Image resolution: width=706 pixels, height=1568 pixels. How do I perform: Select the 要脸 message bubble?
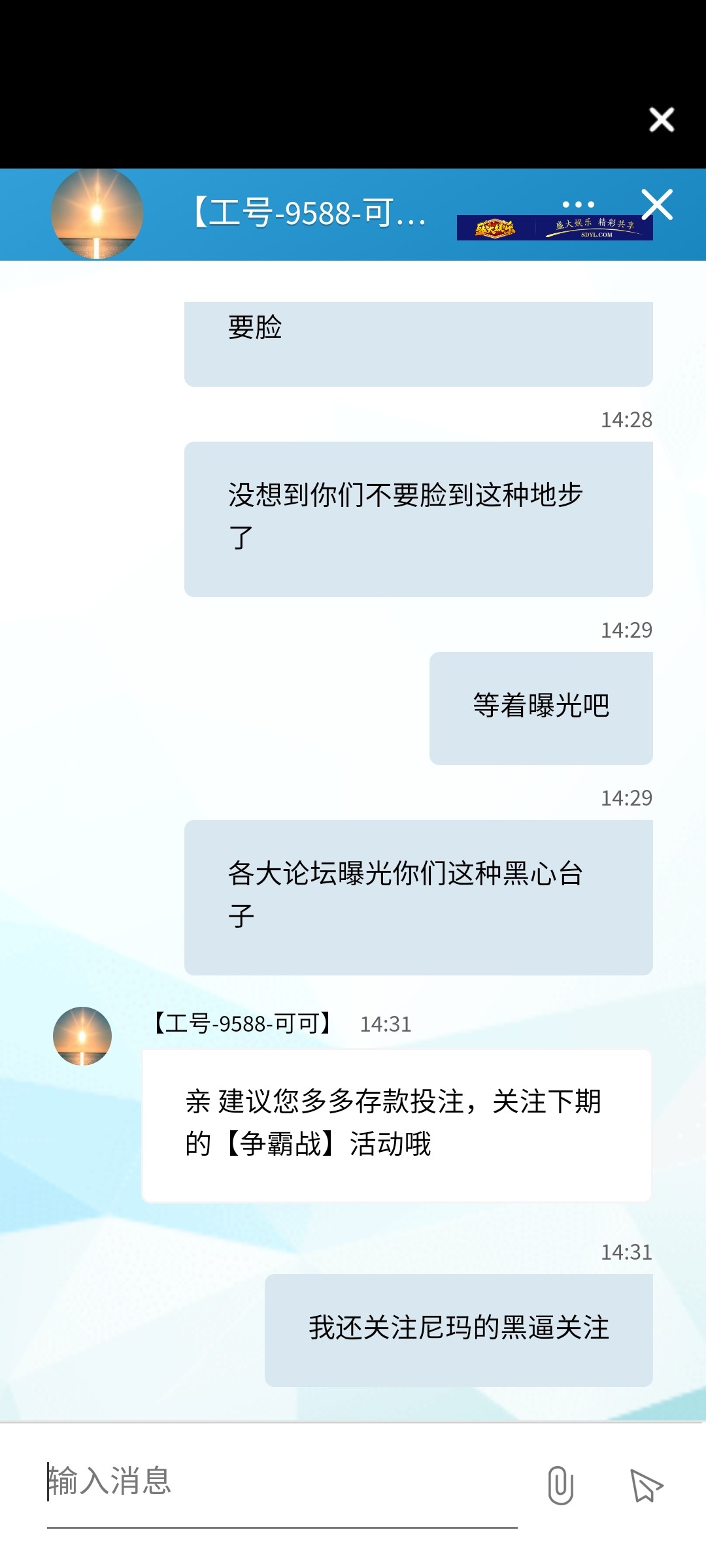click(x=418, y=343)
